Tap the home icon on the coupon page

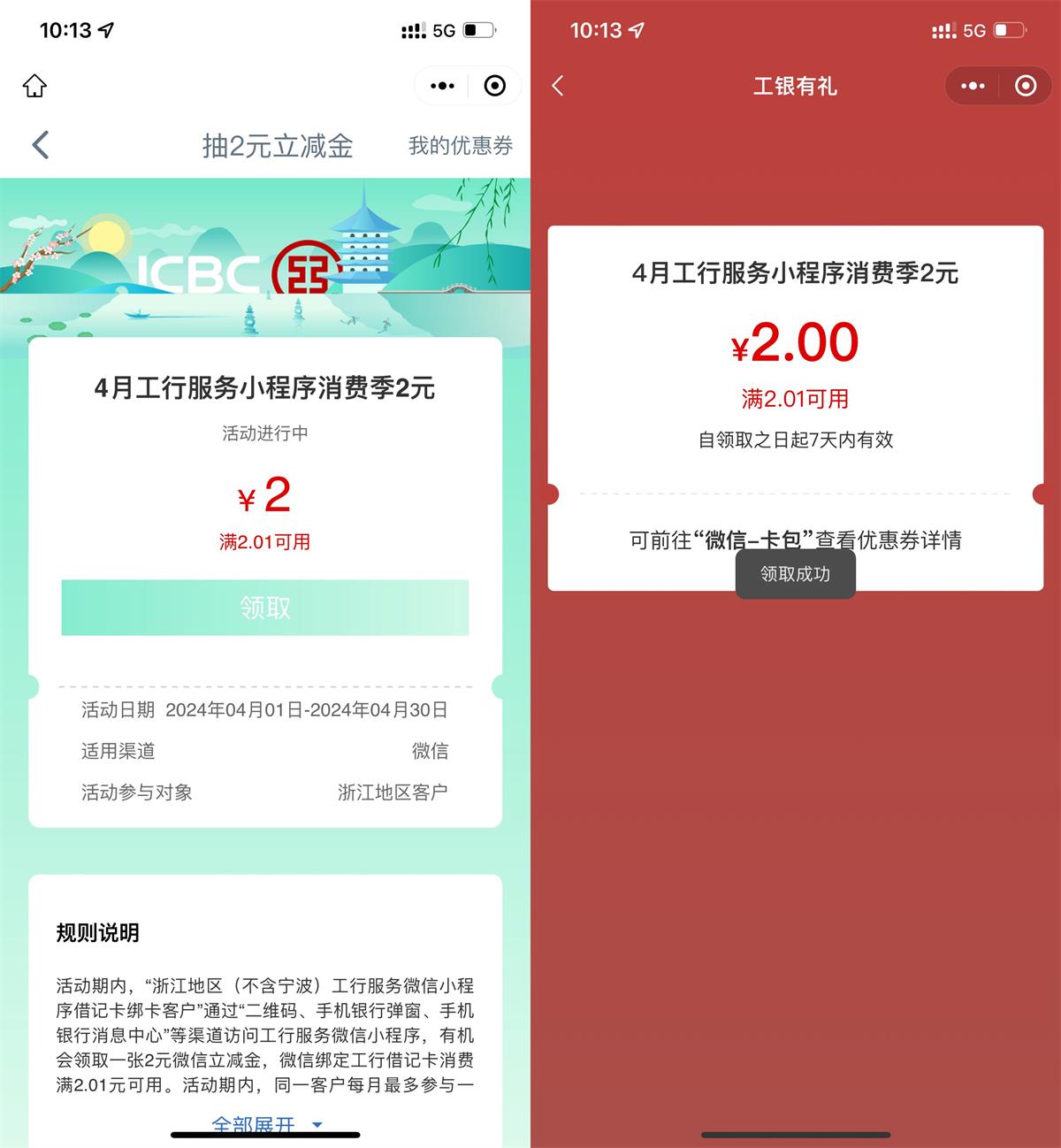[34, 86]
